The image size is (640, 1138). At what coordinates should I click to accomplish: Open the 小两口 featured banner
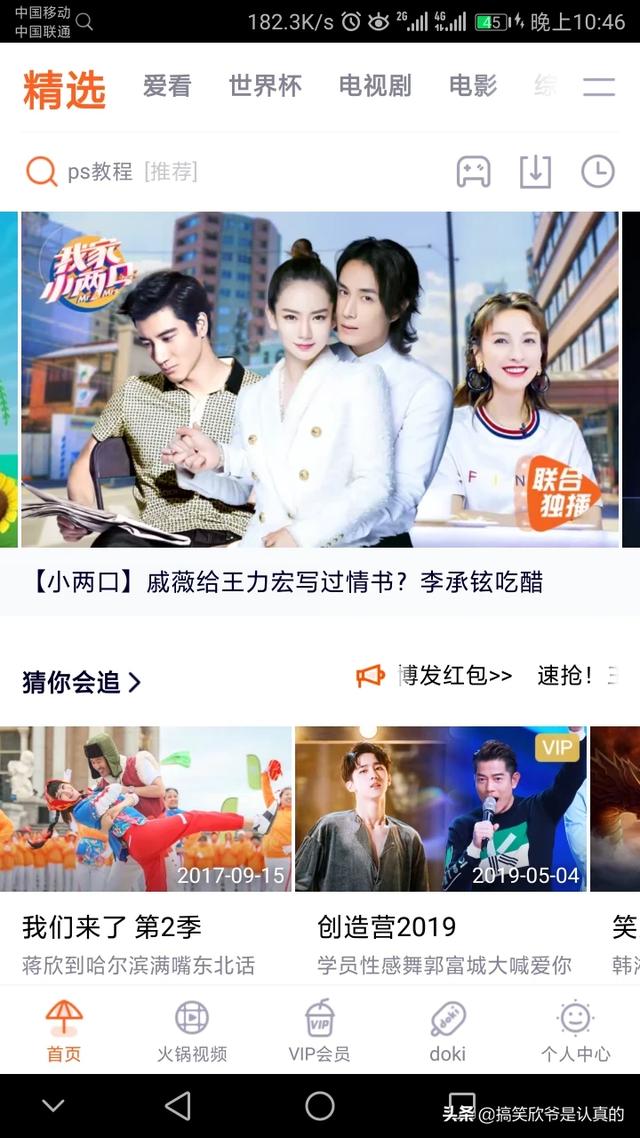pos(320,380)
